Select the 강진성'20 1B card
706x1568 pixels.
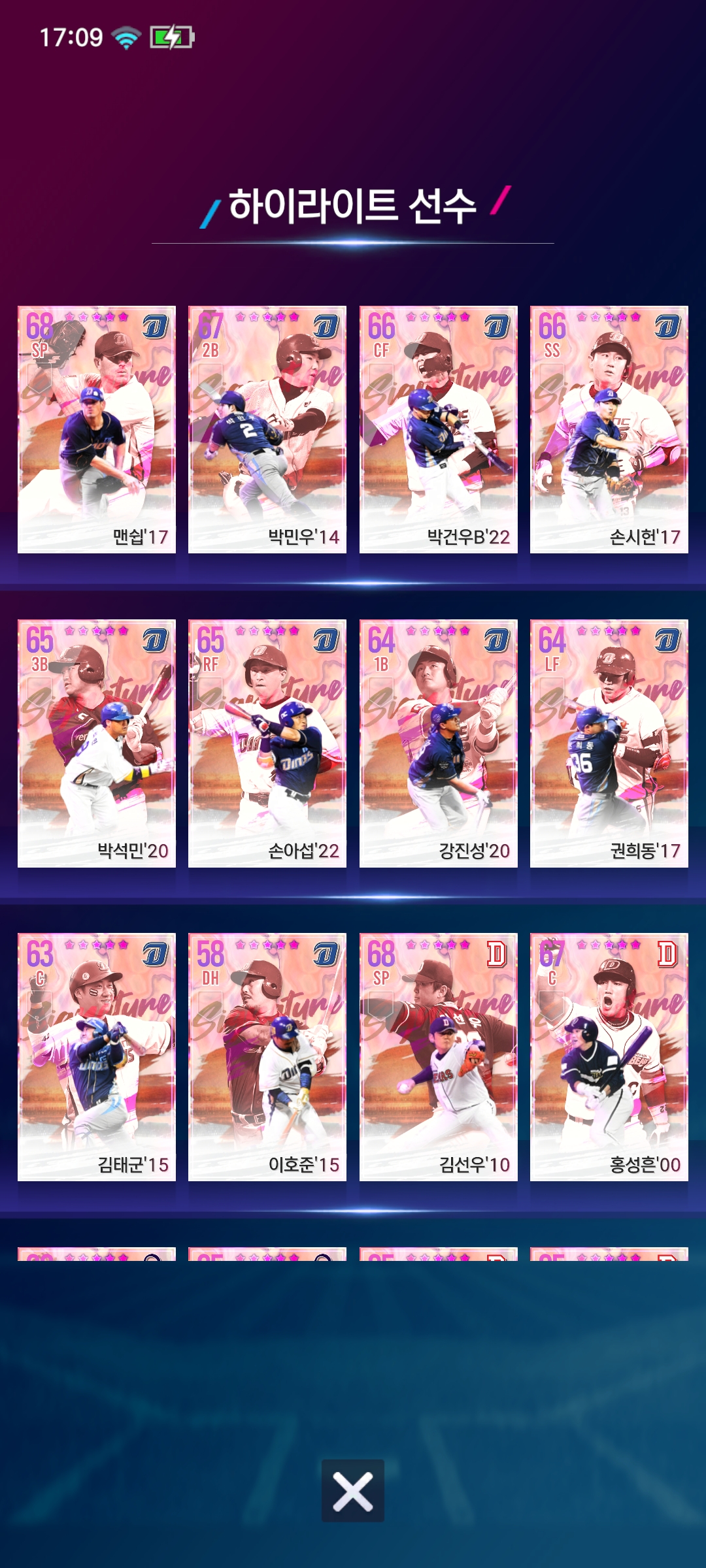click(x=439, y=743)
